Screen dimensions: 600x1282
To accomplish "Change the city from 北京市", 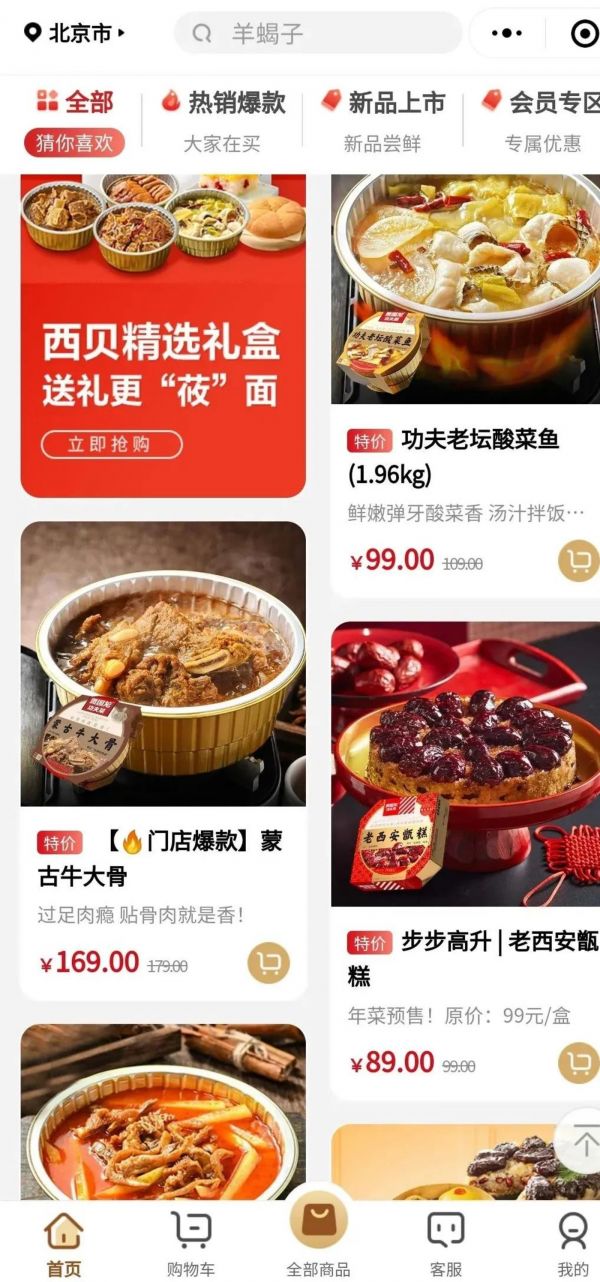I will pyautogui.click(x=75, y=33).
